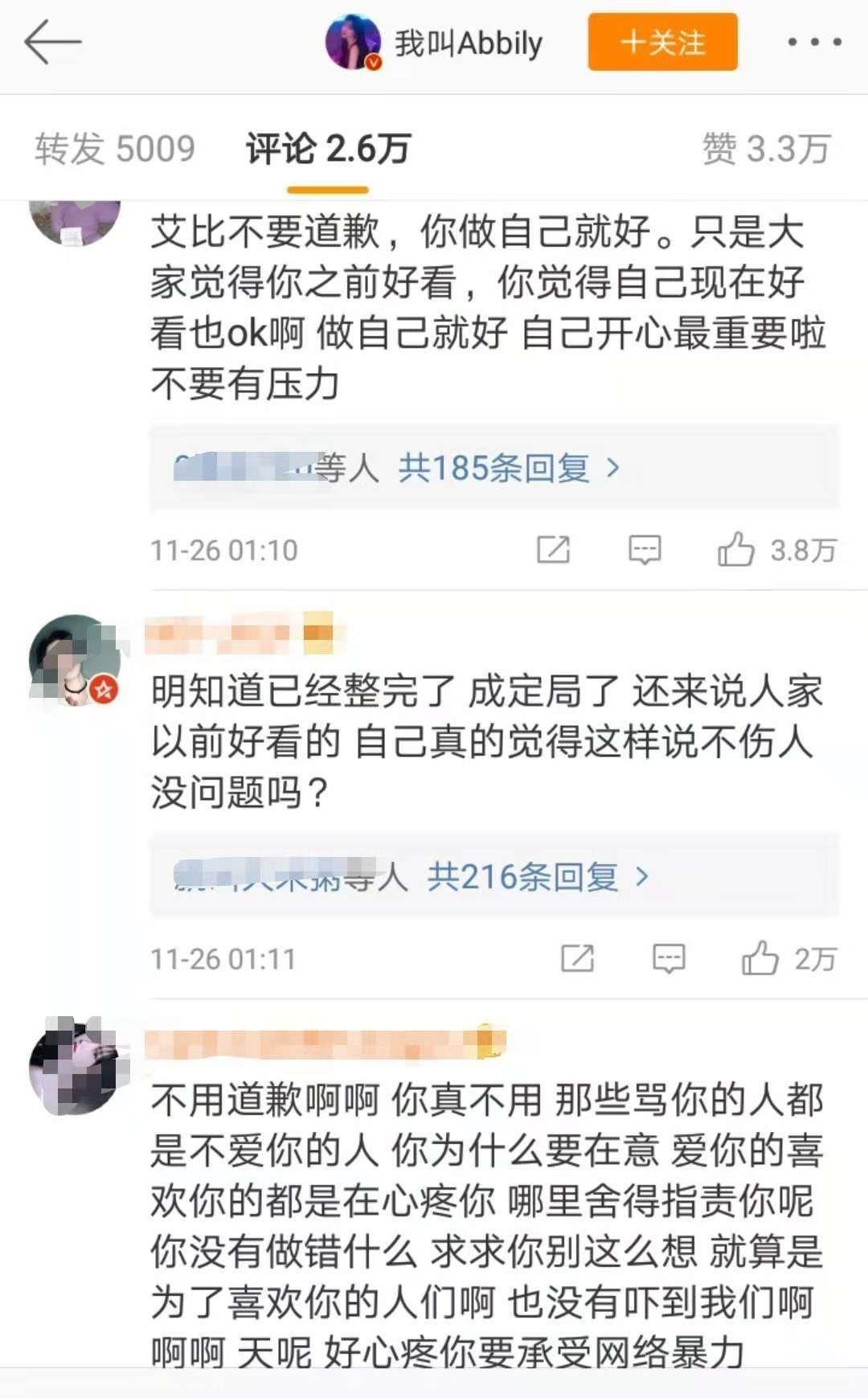Like the comment with 3.8万 likes
868x1398 pixels.
tap(736, 550)
